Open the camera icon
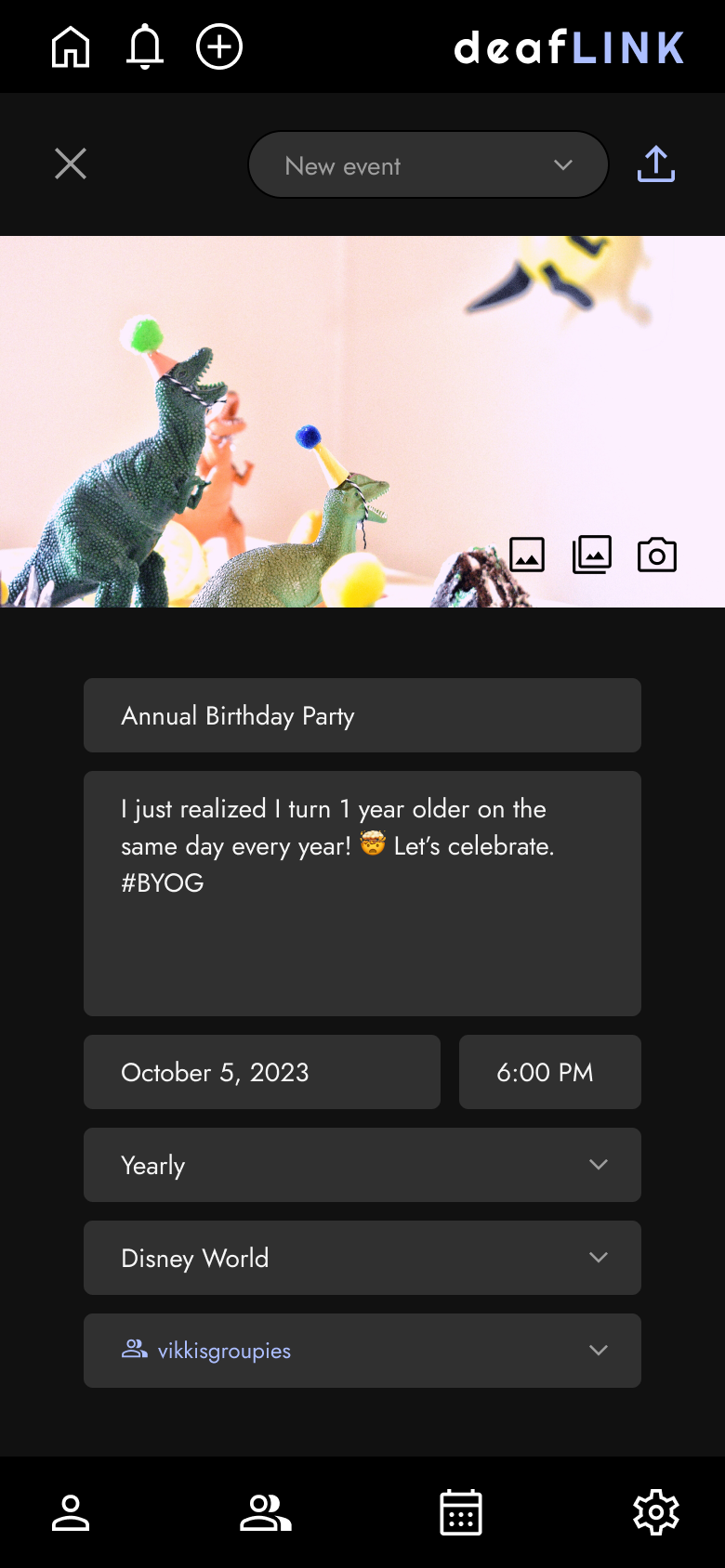This screenshot has width=725, height=1568. pos(657,555)
